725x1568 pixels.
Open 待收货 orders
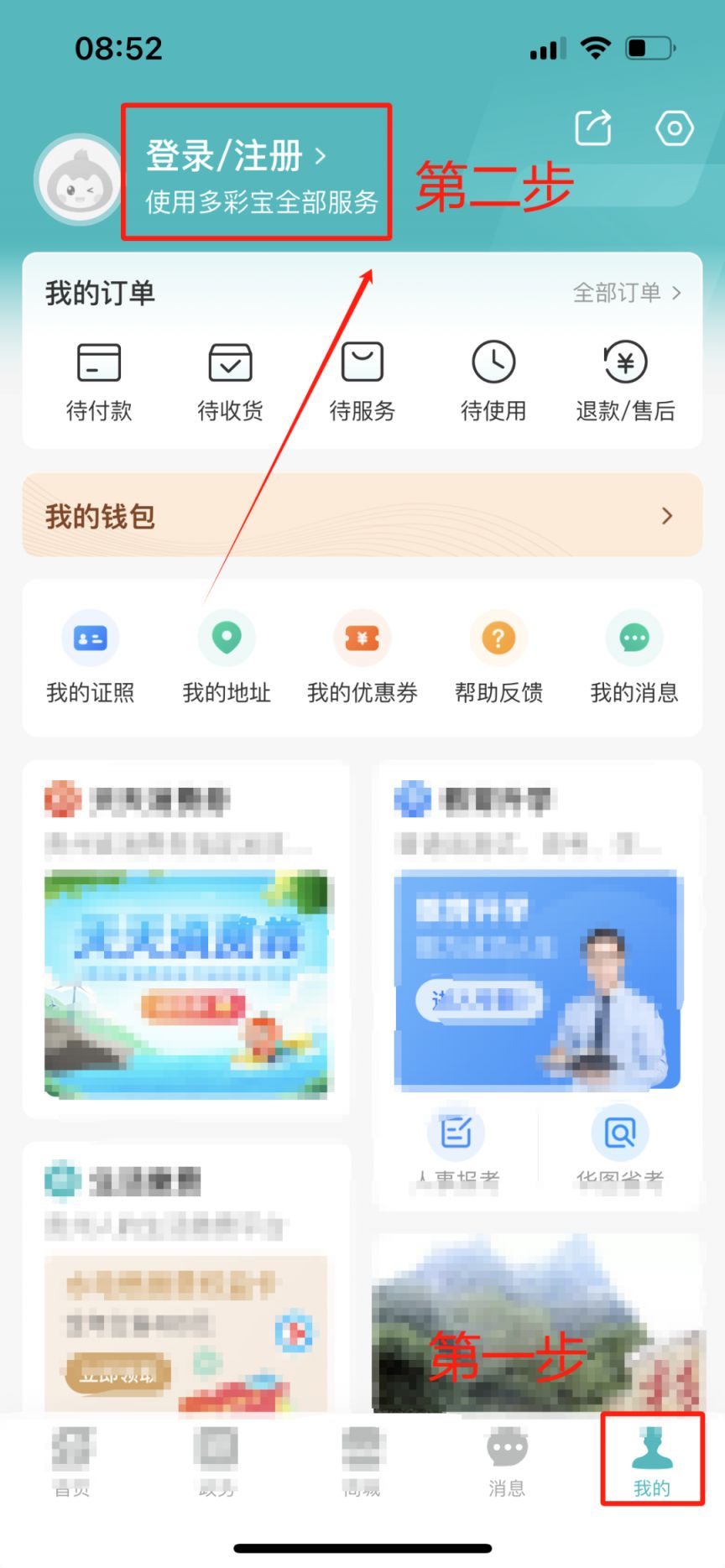click(x=230, y=382)
